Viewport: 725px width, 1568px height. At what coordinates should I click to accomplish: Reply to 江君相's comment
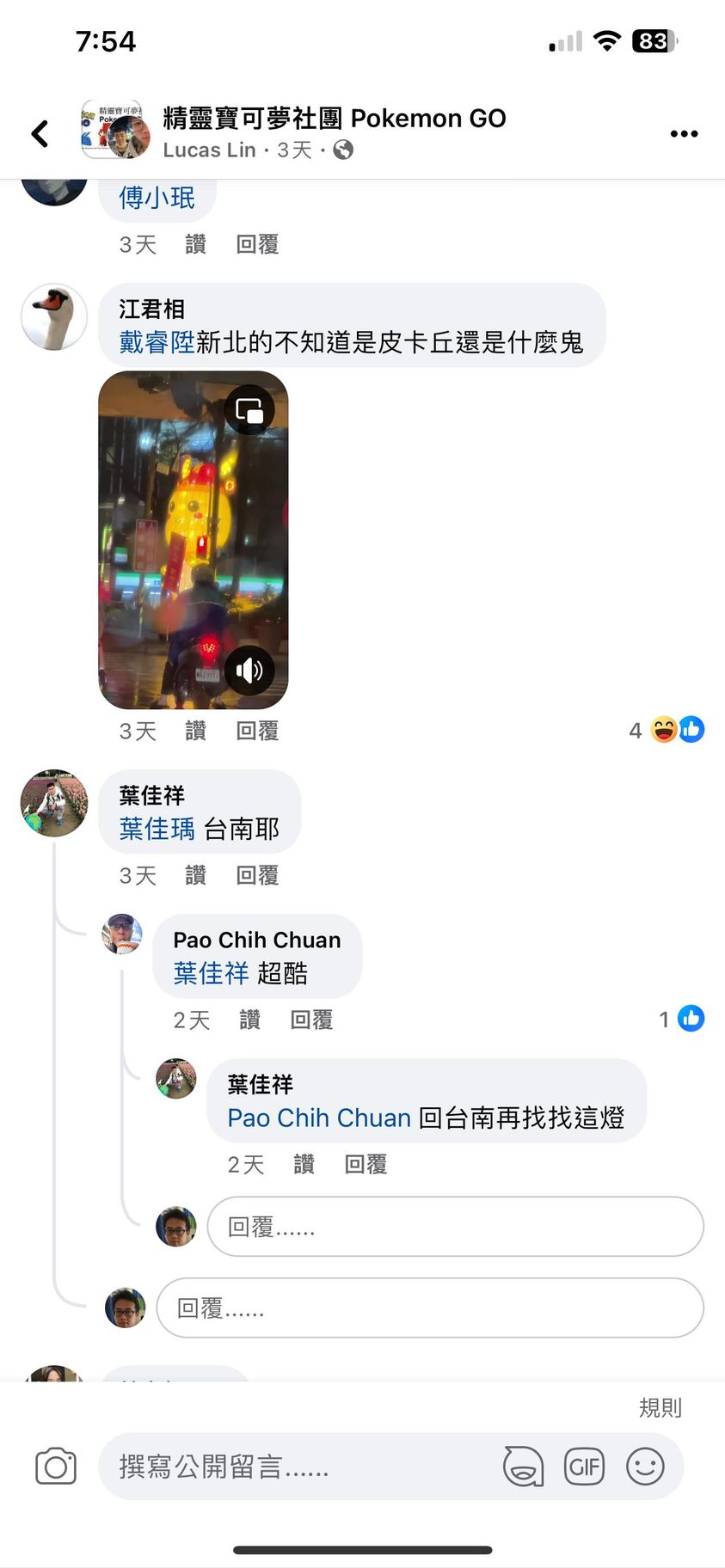[257, 731]
